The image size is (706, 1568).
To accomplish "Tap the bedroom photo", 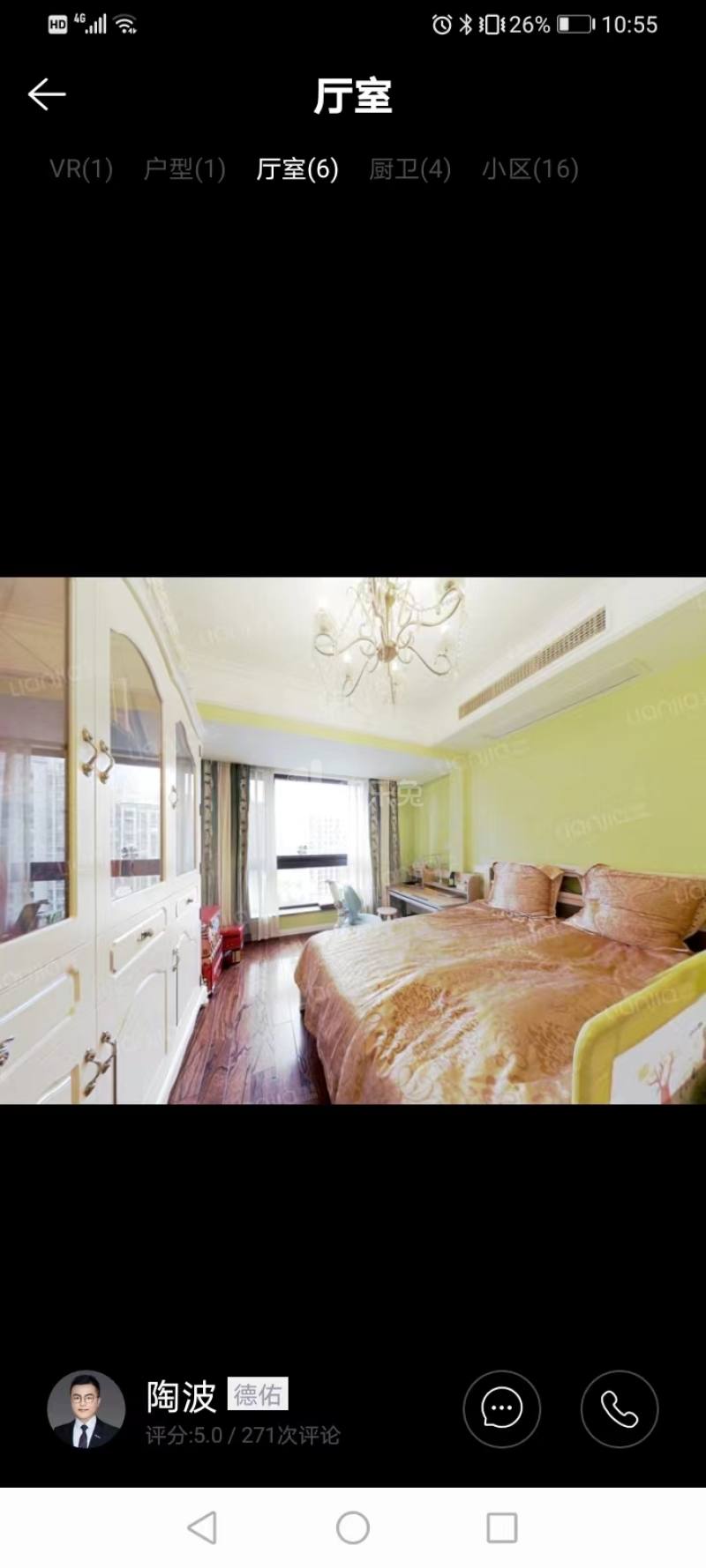I will [353, 840].
